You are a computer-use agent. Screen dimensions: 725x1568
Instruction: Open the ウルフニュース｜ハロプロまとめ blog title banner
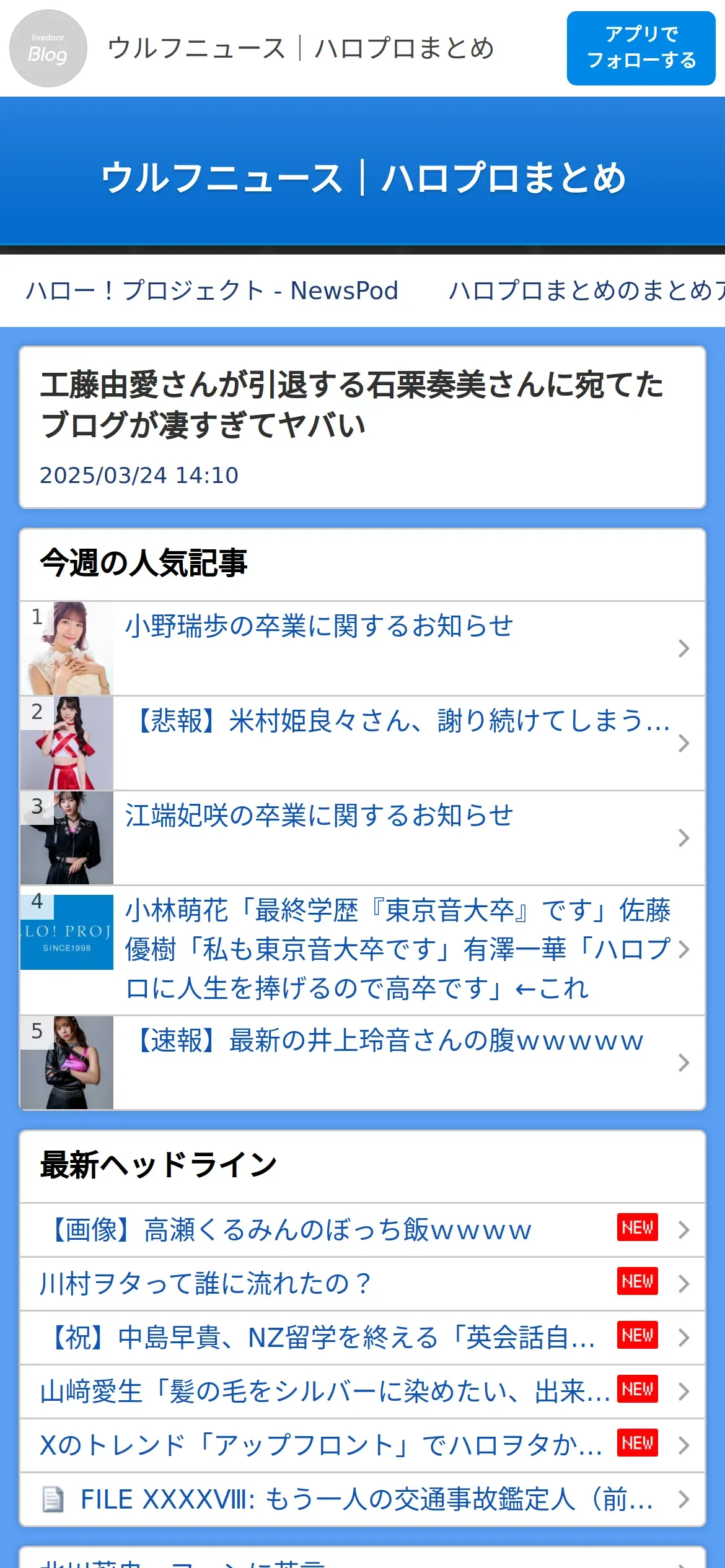click(363, 178)
